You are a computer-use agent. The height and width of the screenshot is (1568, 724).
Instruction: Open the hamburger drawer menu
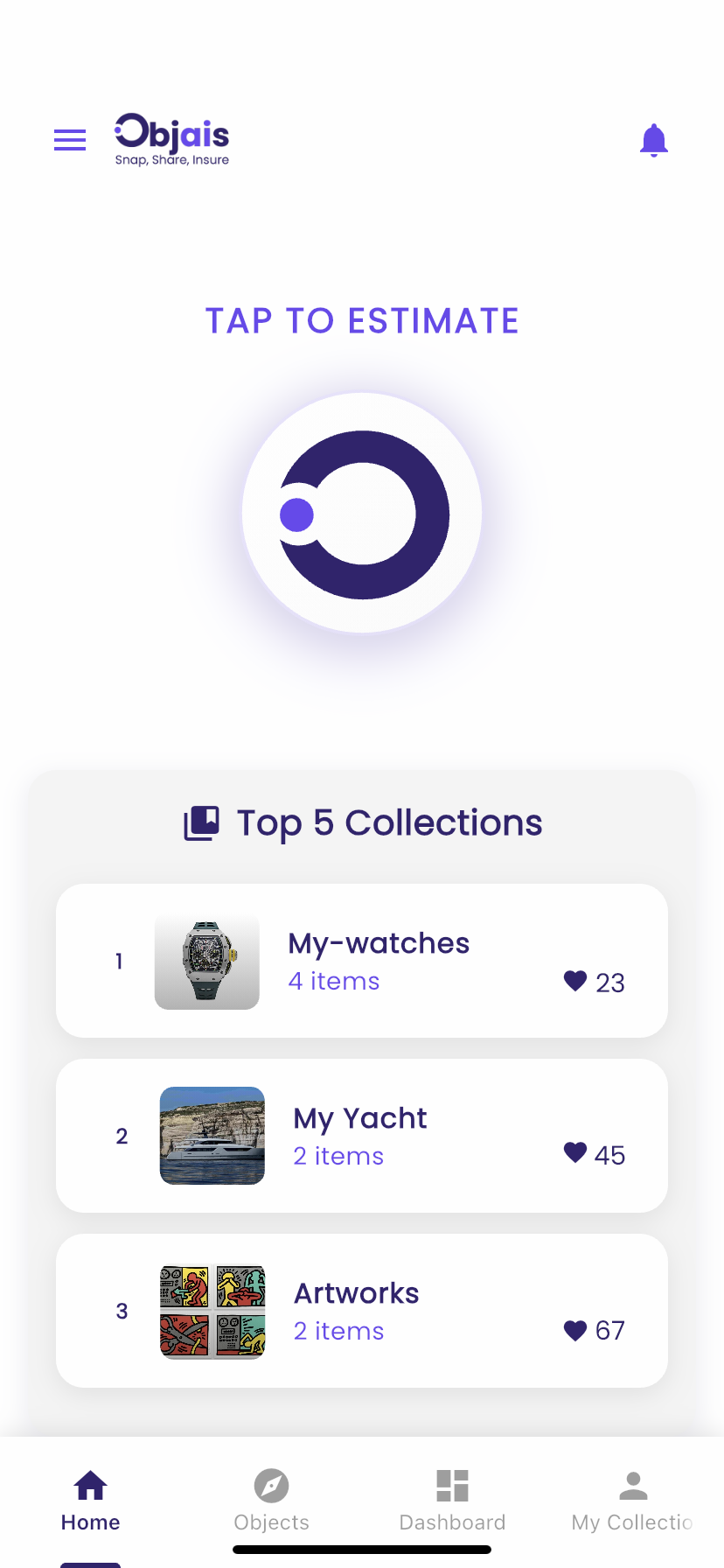pos(70,140)
